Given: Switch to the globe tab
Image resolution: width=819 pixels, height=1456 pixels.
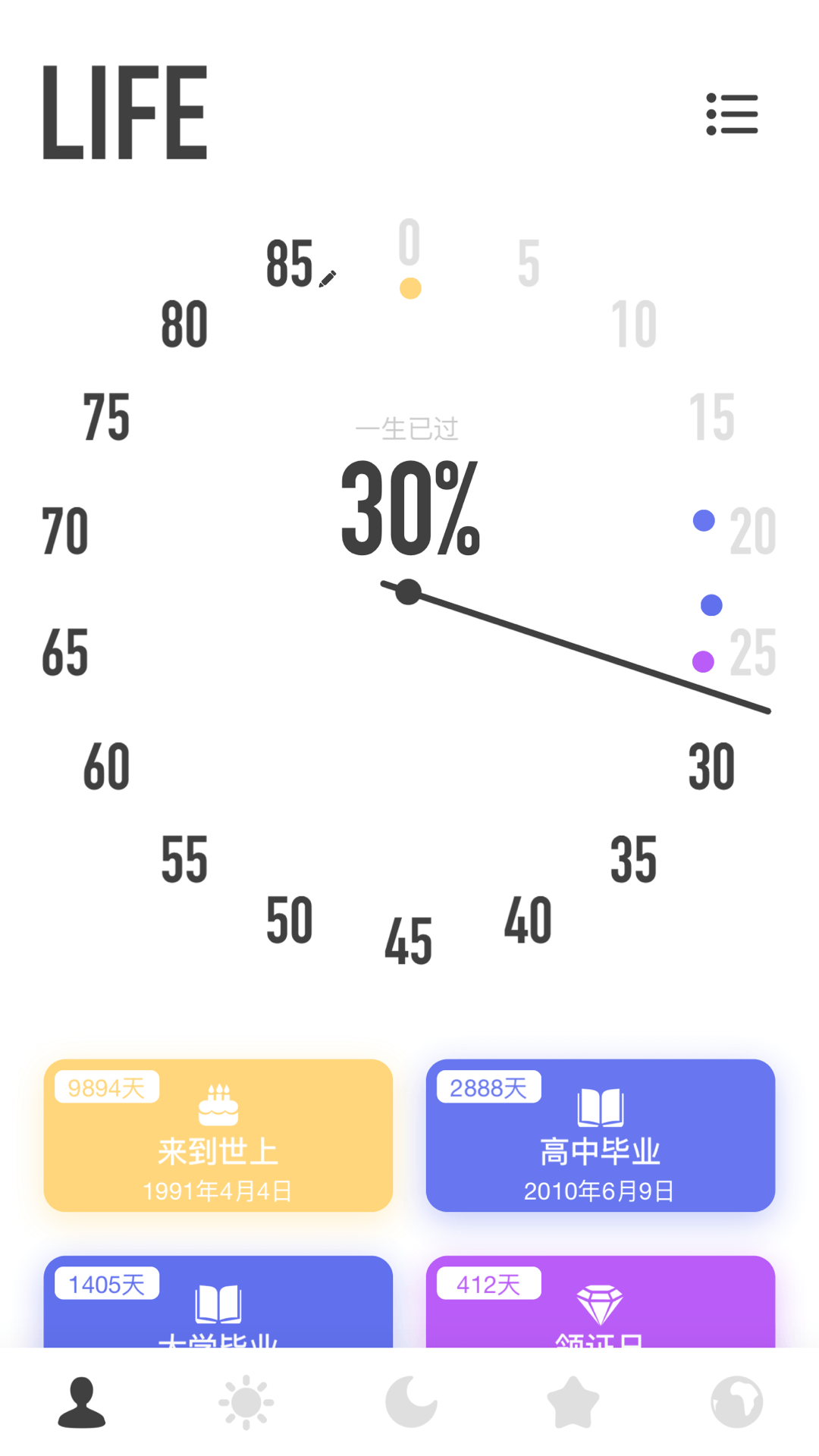Looking at the screenshot, I should pos(737,1402).
